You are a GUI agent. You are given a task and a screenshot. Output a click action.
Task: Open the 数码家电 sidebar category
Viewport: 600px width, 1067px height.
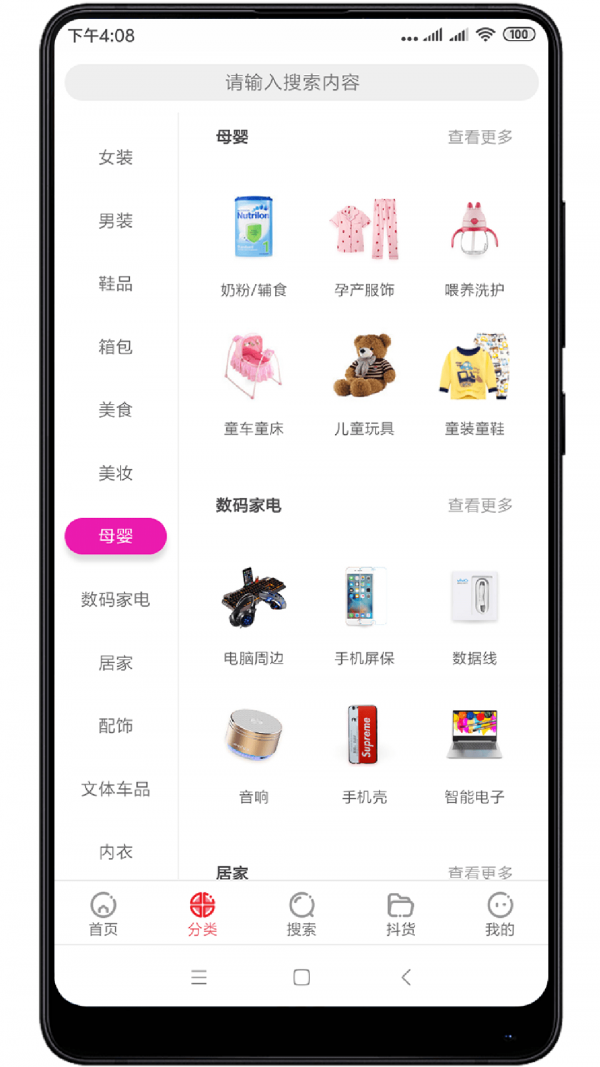click(x=116, y=600)
